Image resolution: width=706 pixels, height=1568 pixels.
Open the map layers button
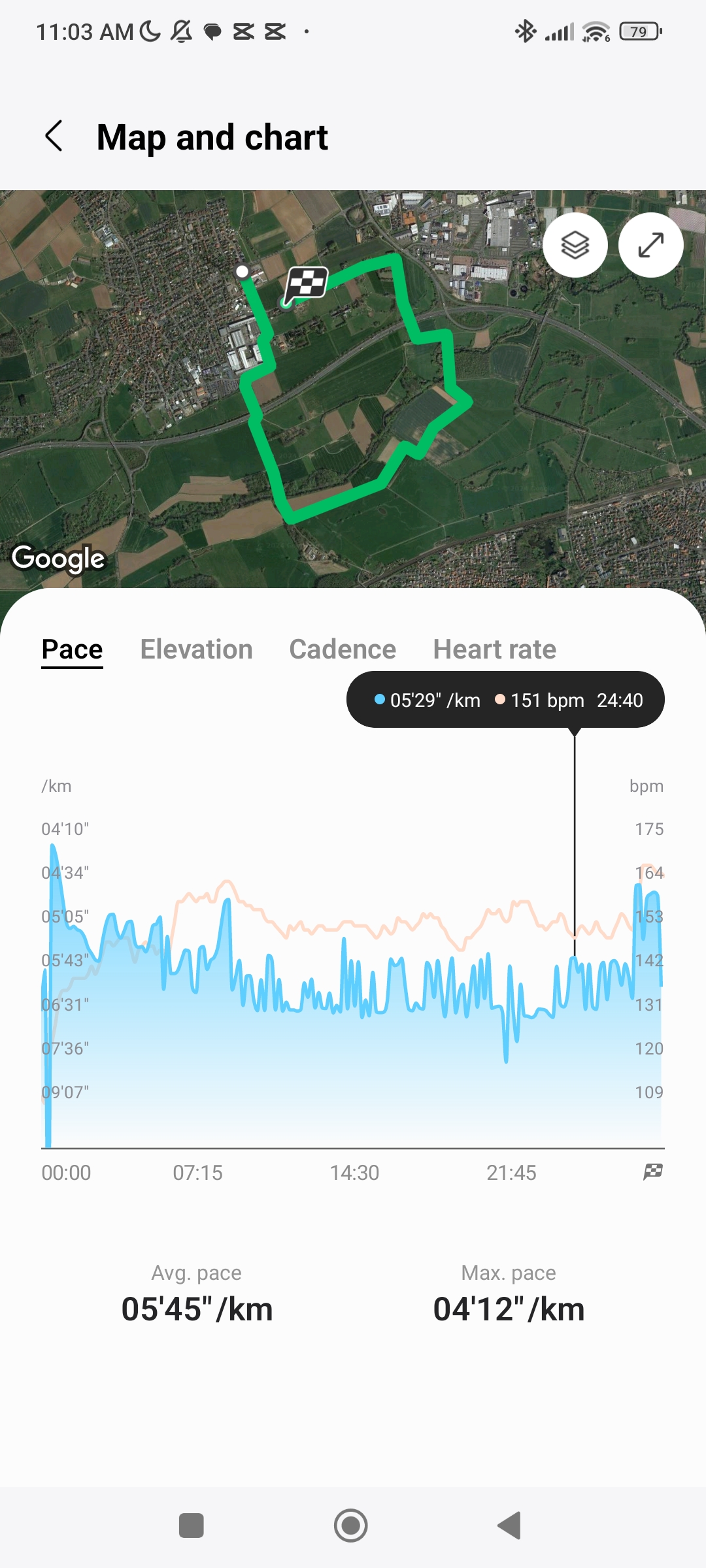(x=575, y=245)
